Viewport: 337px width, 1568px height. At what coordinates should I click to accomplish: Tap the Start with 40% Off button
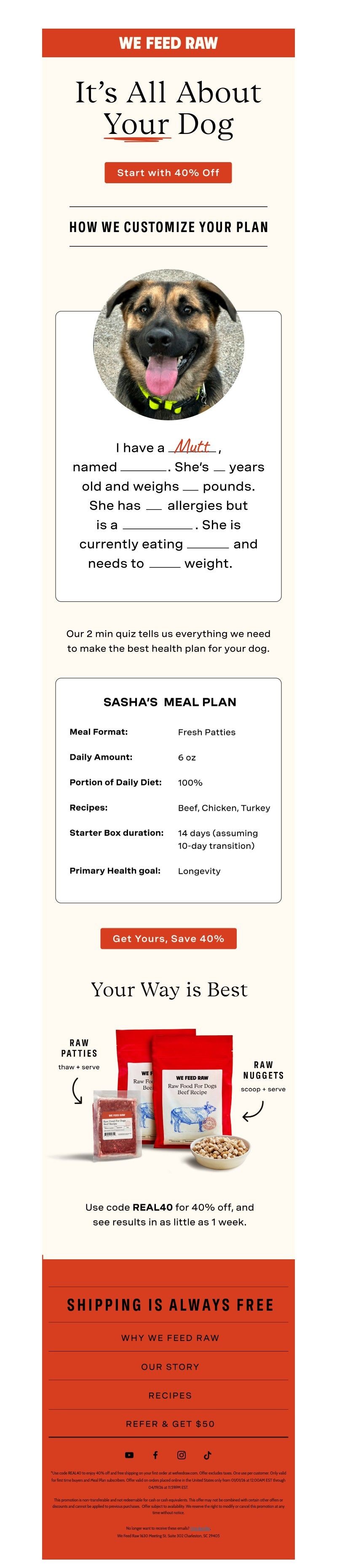point(168,172)
